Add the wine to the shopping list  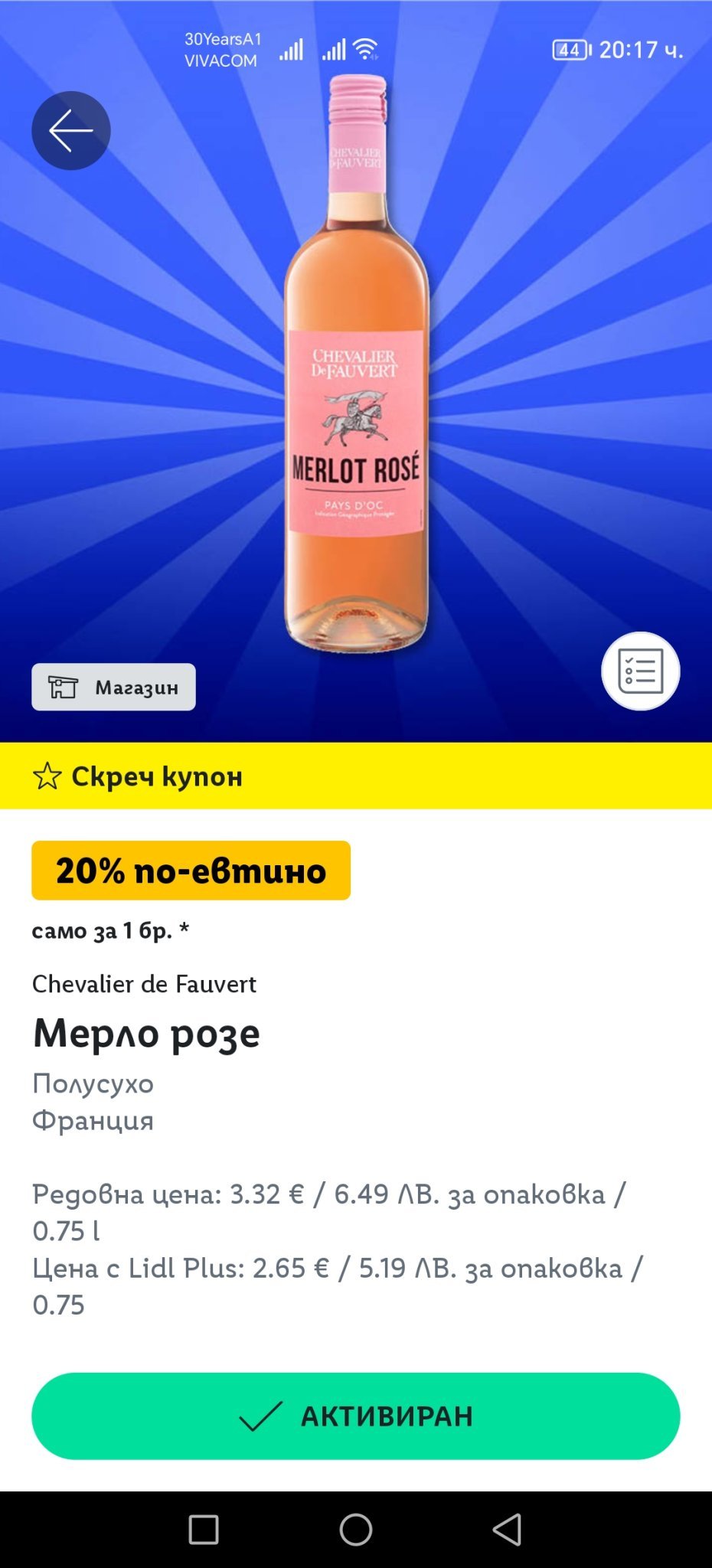[x=640, y=671]
